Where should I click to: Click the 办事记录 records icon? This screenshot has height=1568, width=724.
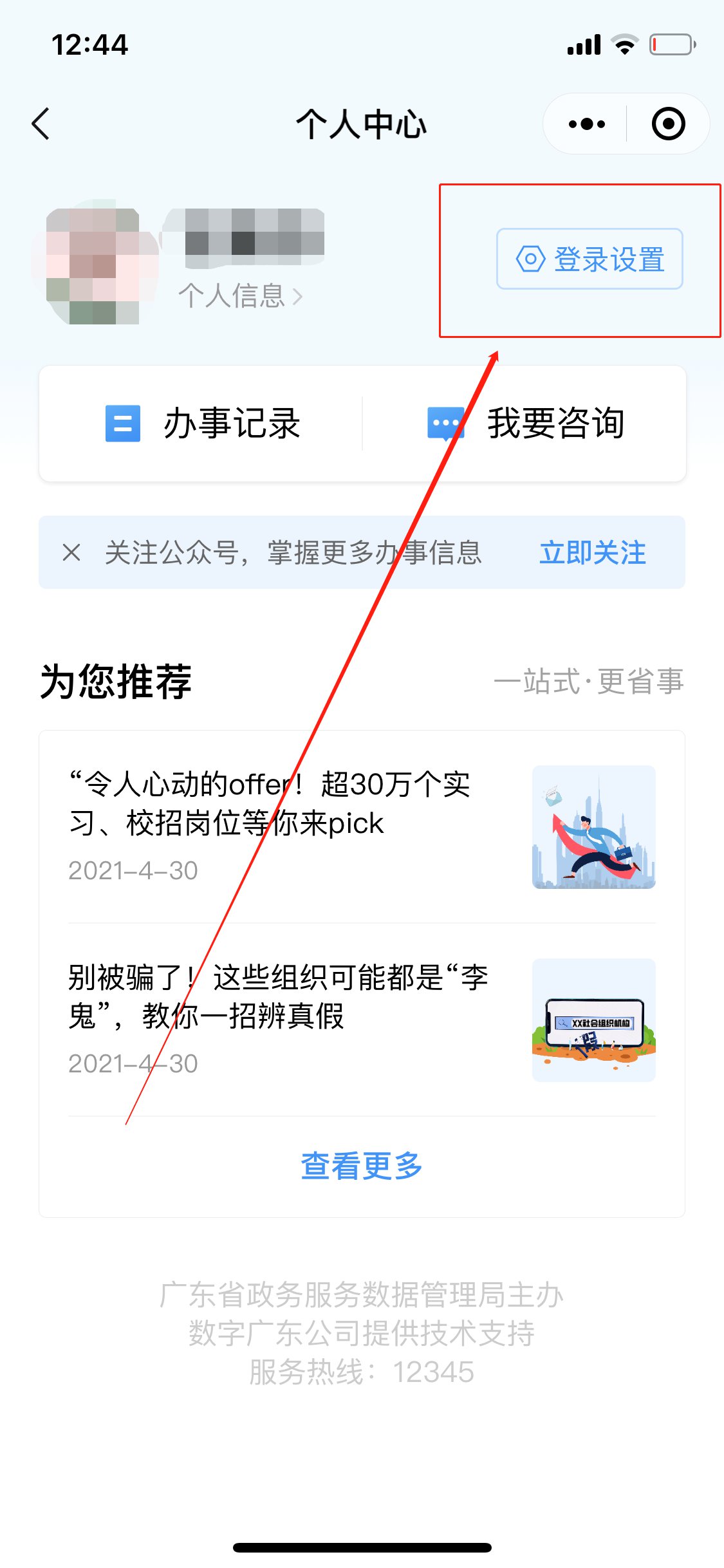(123, 423)
